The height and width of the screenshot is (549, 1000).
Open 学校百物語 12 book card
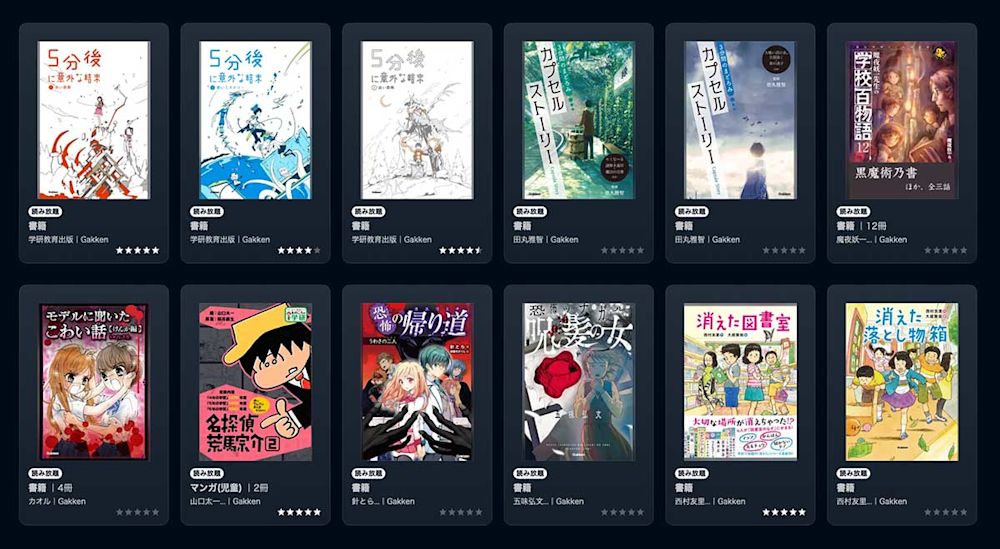coord(902,121)
